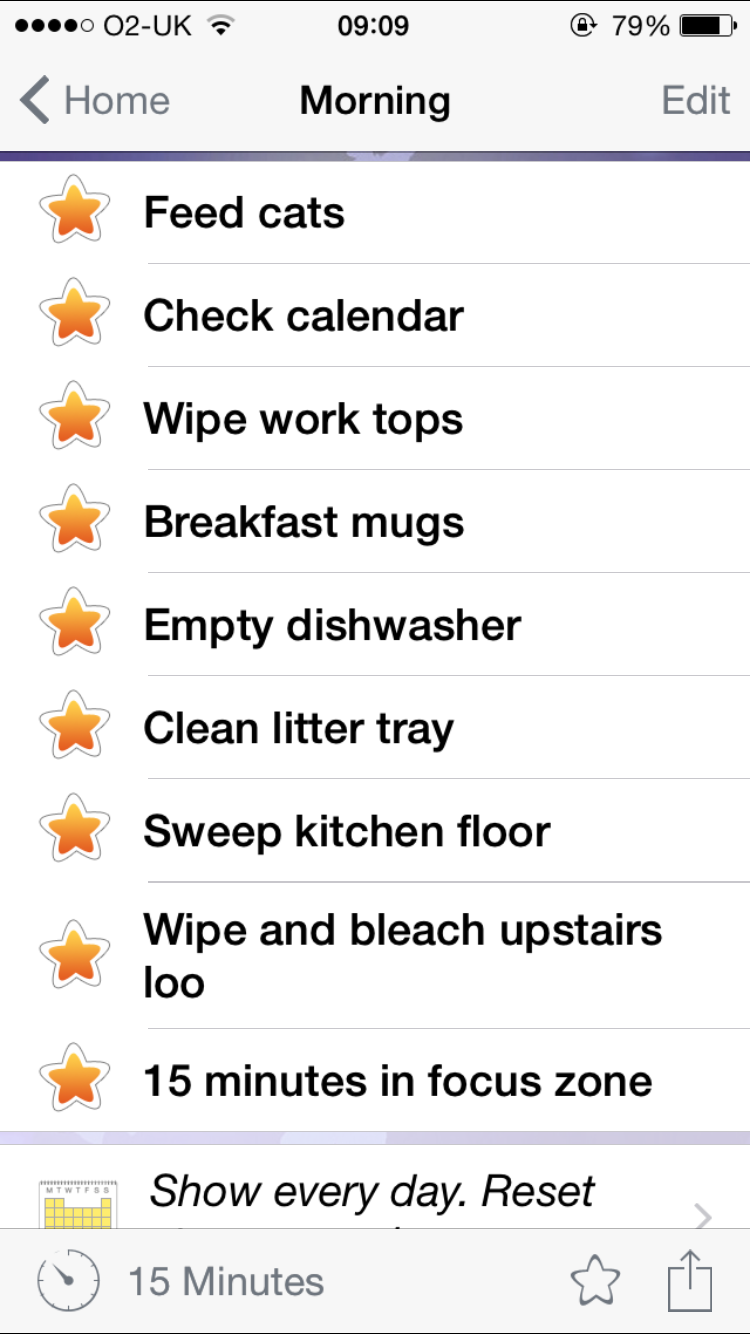Toggle the star for Breakfast mugs
The image size is (750, 1334).
[x=74, y=522]
